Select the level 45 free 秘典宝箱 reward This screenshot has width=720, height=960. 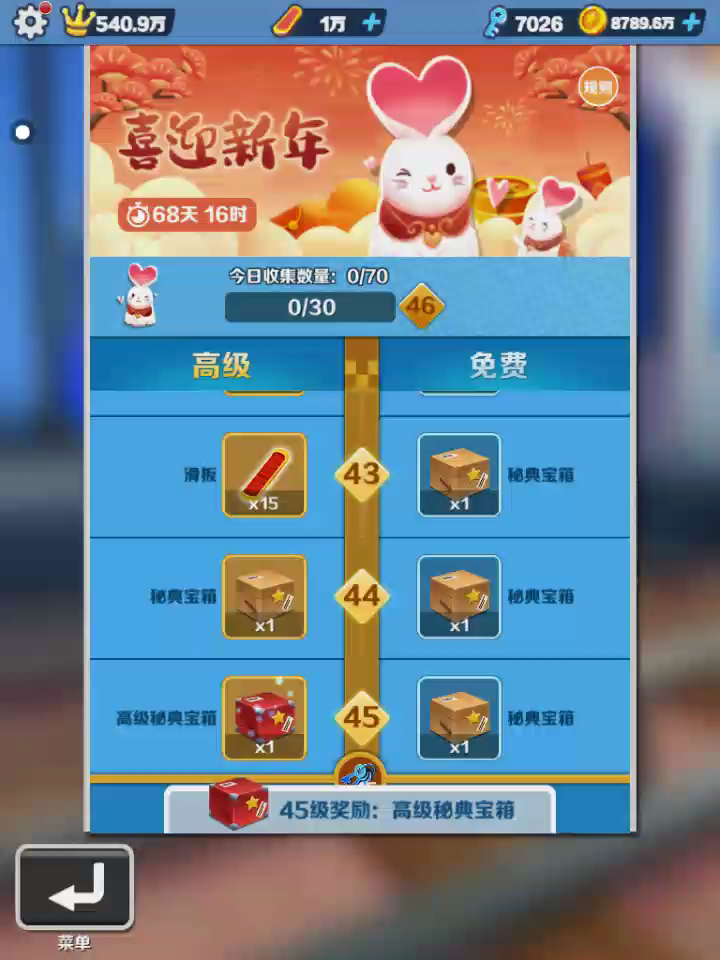pos(459,718)
